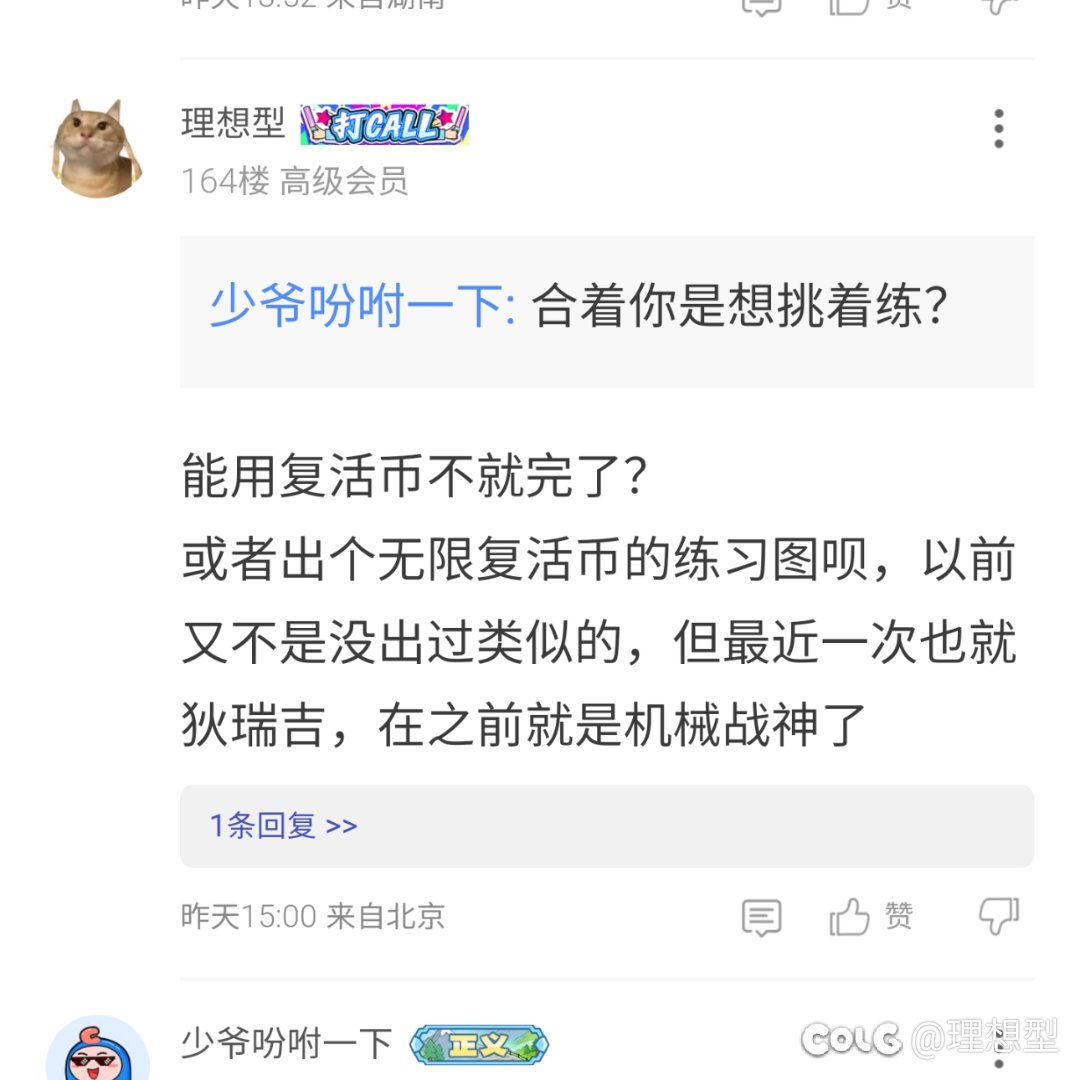Reply to 理想型's comment via comment icon
The width and height of the screenshot is (1080, 1080).
click(x=761, y=916)
